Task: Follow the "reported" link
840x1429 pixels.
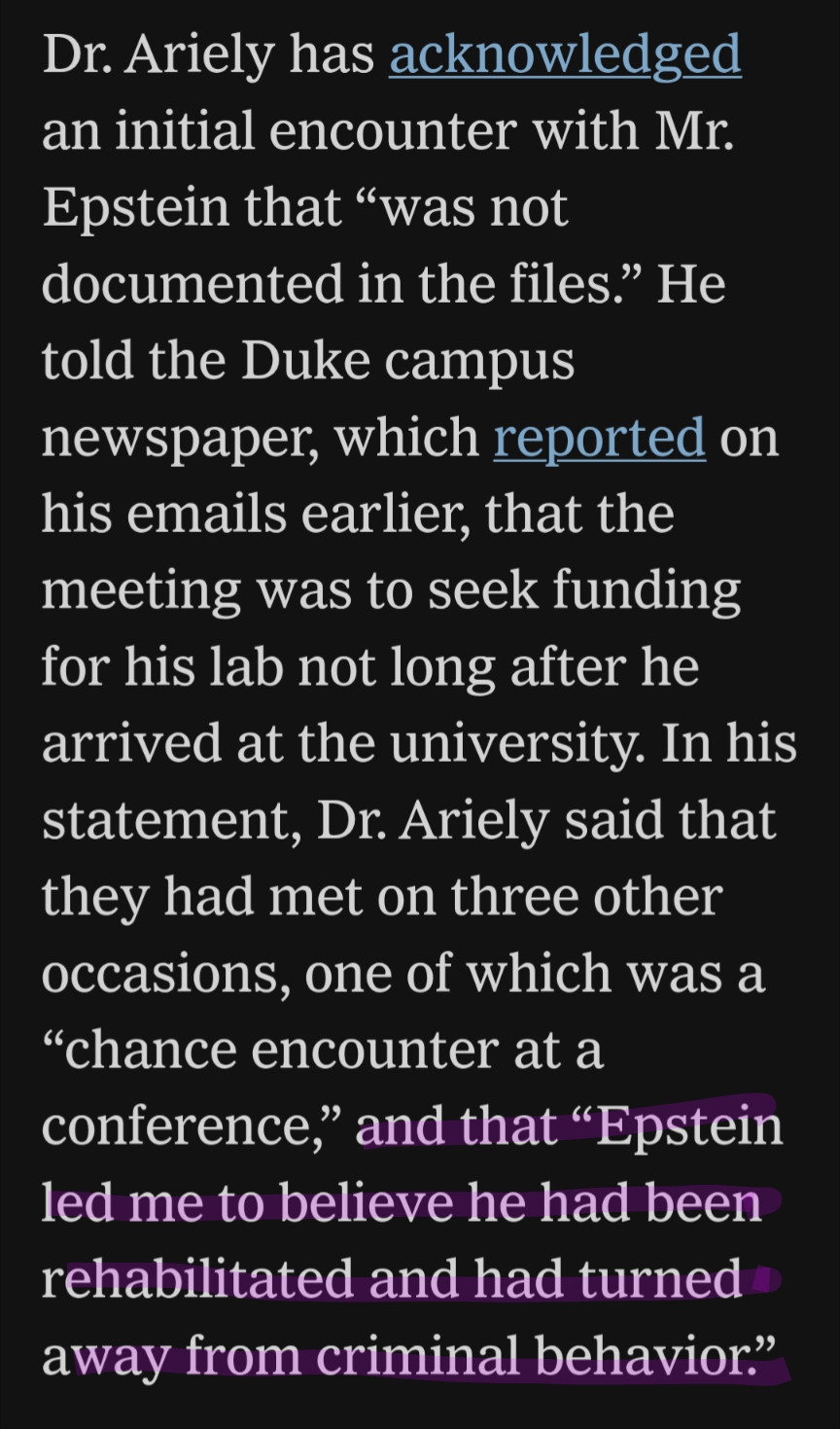Action: [599, 438]
